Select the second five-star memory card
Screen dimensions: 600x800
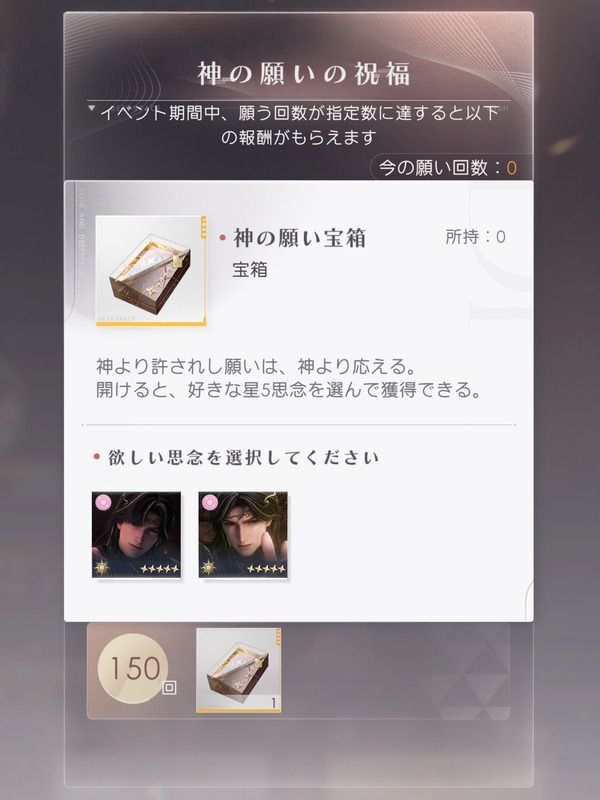[243, 535]
